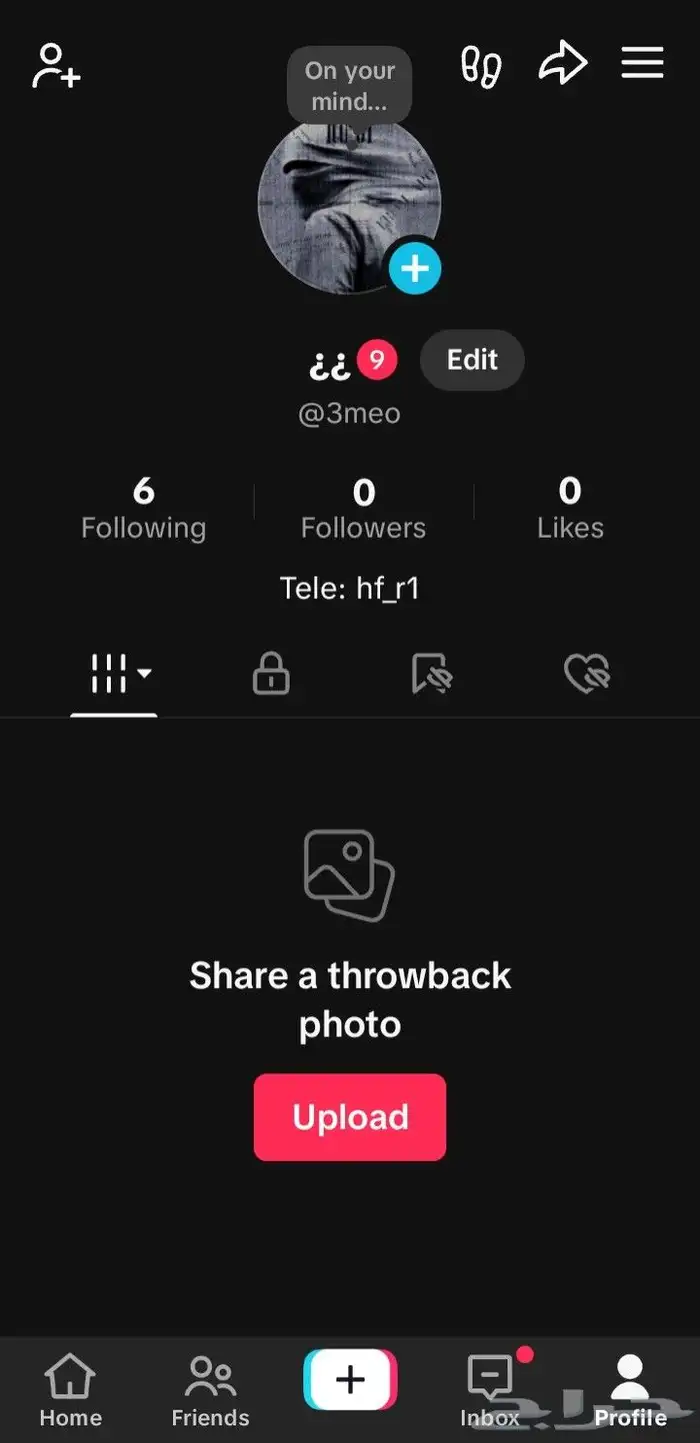The width and height of the screenshot is (700, 1443).
Task: Switch to the Friends tab
Action: tap(210, 1390)
